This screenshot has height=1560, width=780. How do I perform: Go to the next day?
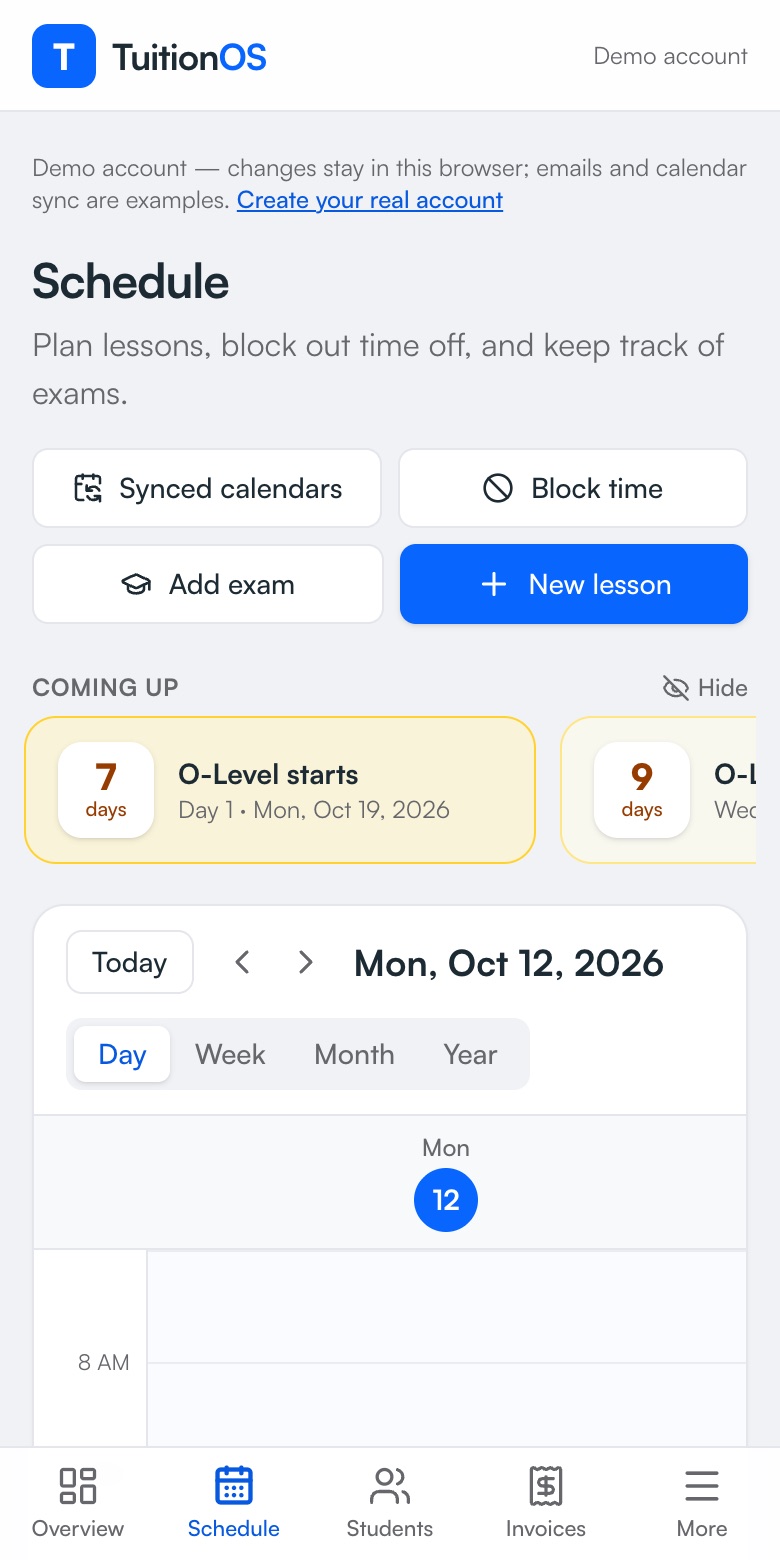coord(306,962)
